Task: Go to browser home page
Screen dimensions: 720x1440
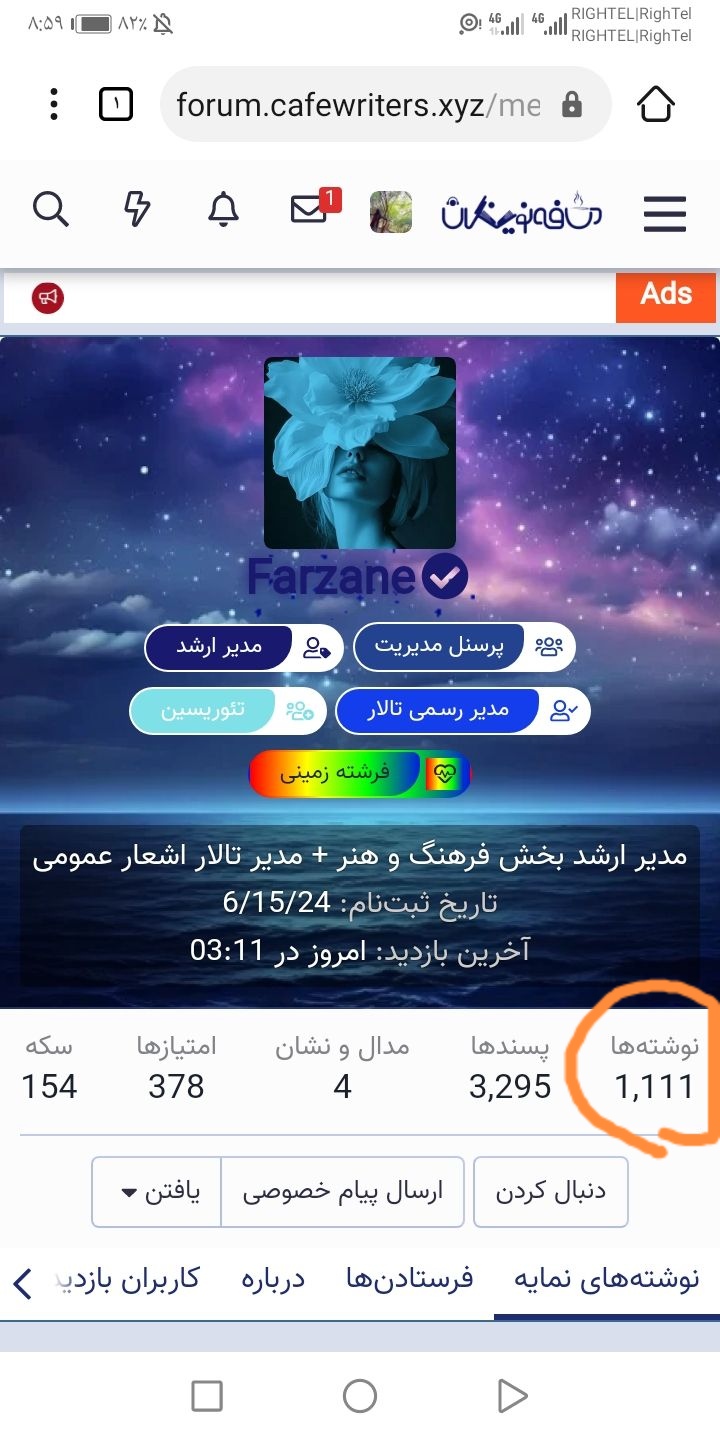Action: (x=656, y=104)
